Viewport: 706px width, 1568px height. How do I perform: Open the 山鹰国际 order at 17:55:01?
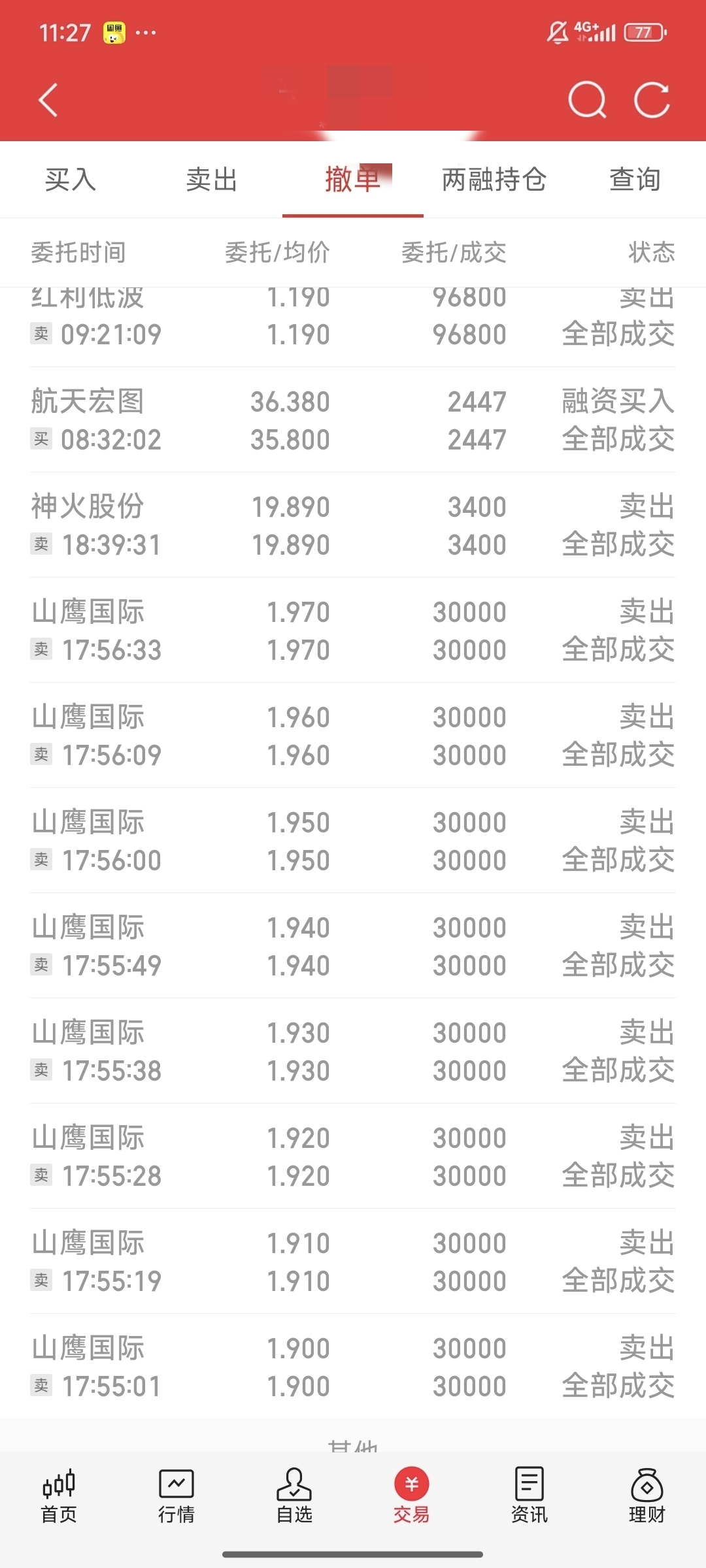click(353, 1367)
